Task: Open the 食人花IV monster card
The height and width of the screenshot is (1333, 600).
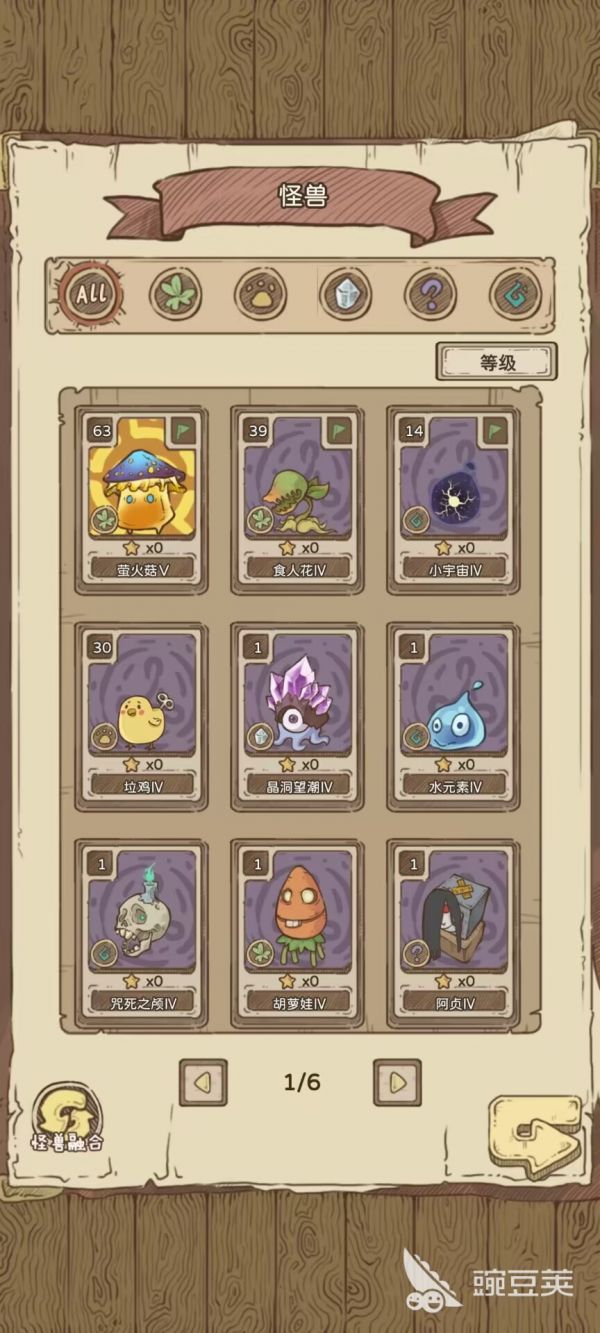Action: pos(297,492)
